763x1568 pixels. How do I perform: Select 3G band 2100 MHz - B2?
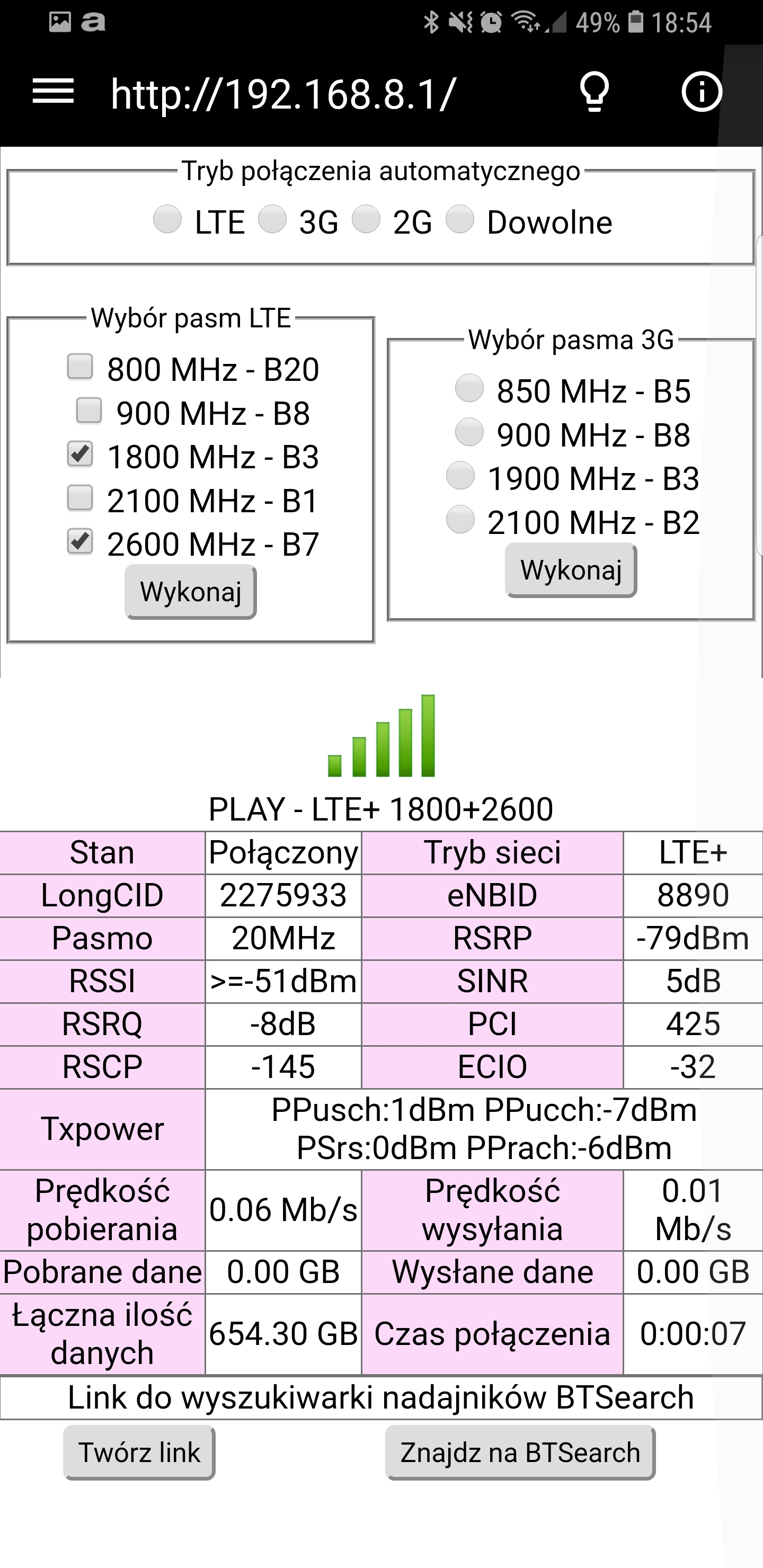(460, 520)
